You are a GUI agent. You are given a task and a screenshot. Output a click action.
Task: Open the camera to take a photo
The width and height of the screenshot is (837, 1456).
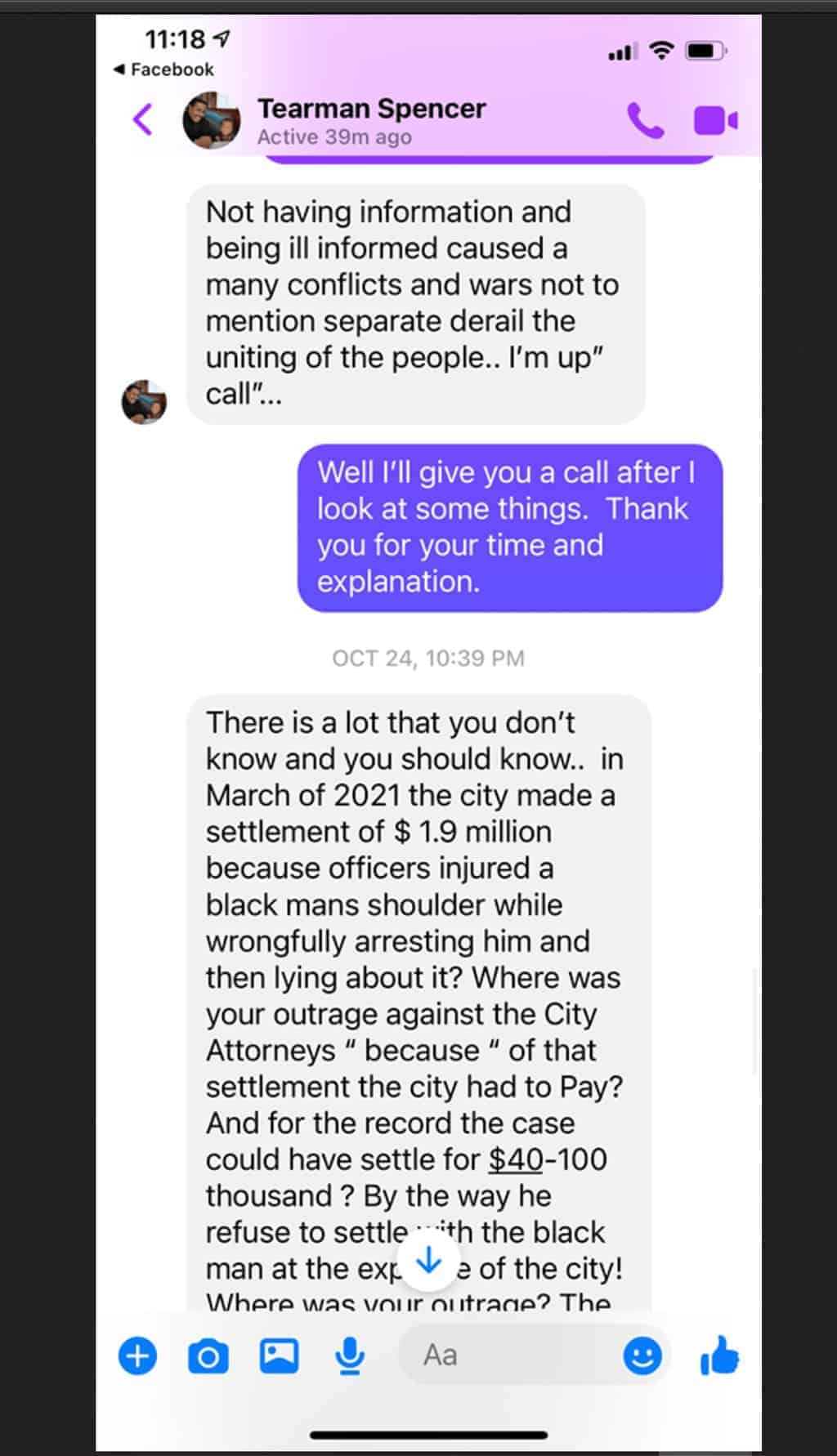(x=208, y=1357)
